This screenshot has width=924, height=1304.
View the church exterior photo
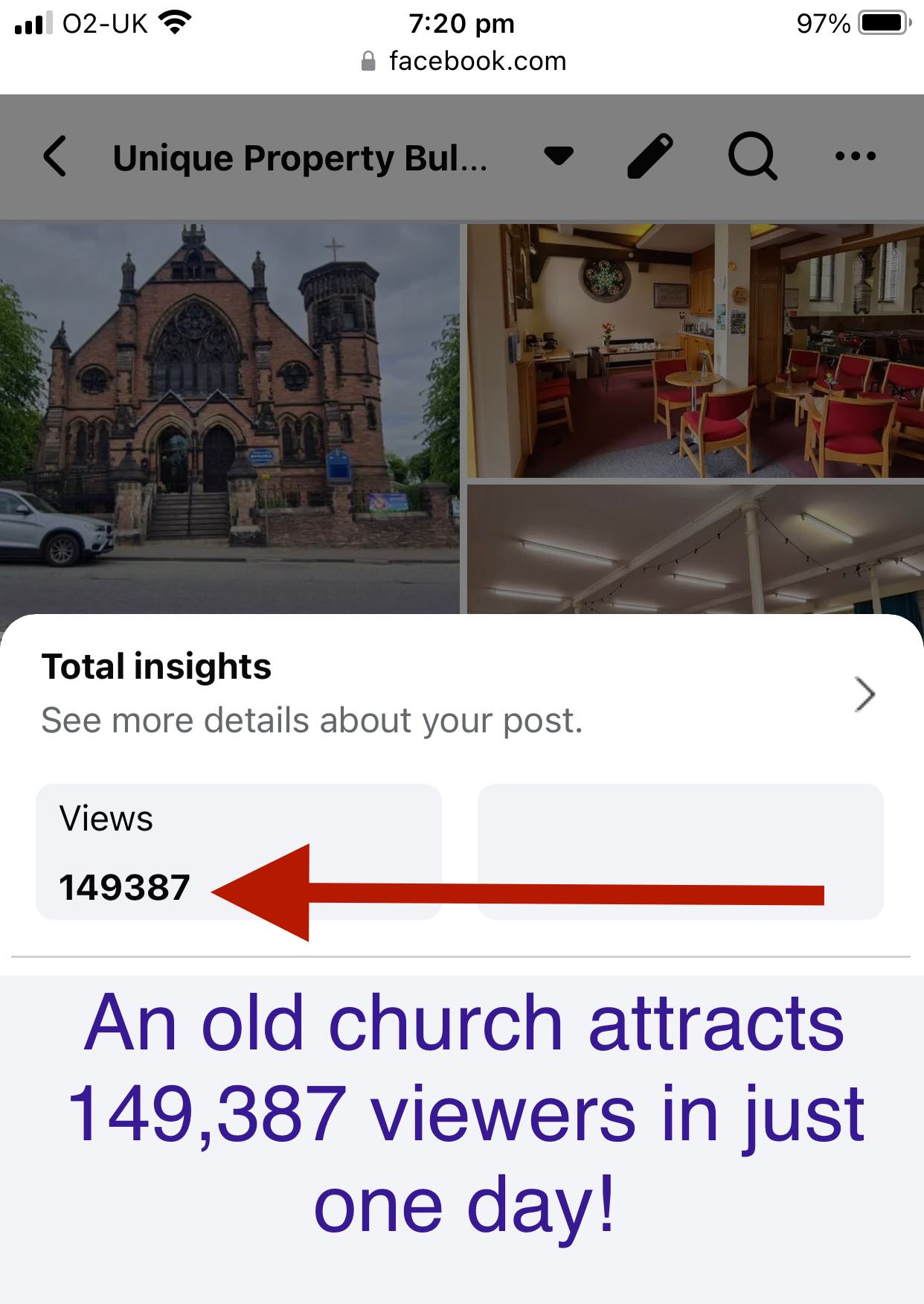coord(229,418)
